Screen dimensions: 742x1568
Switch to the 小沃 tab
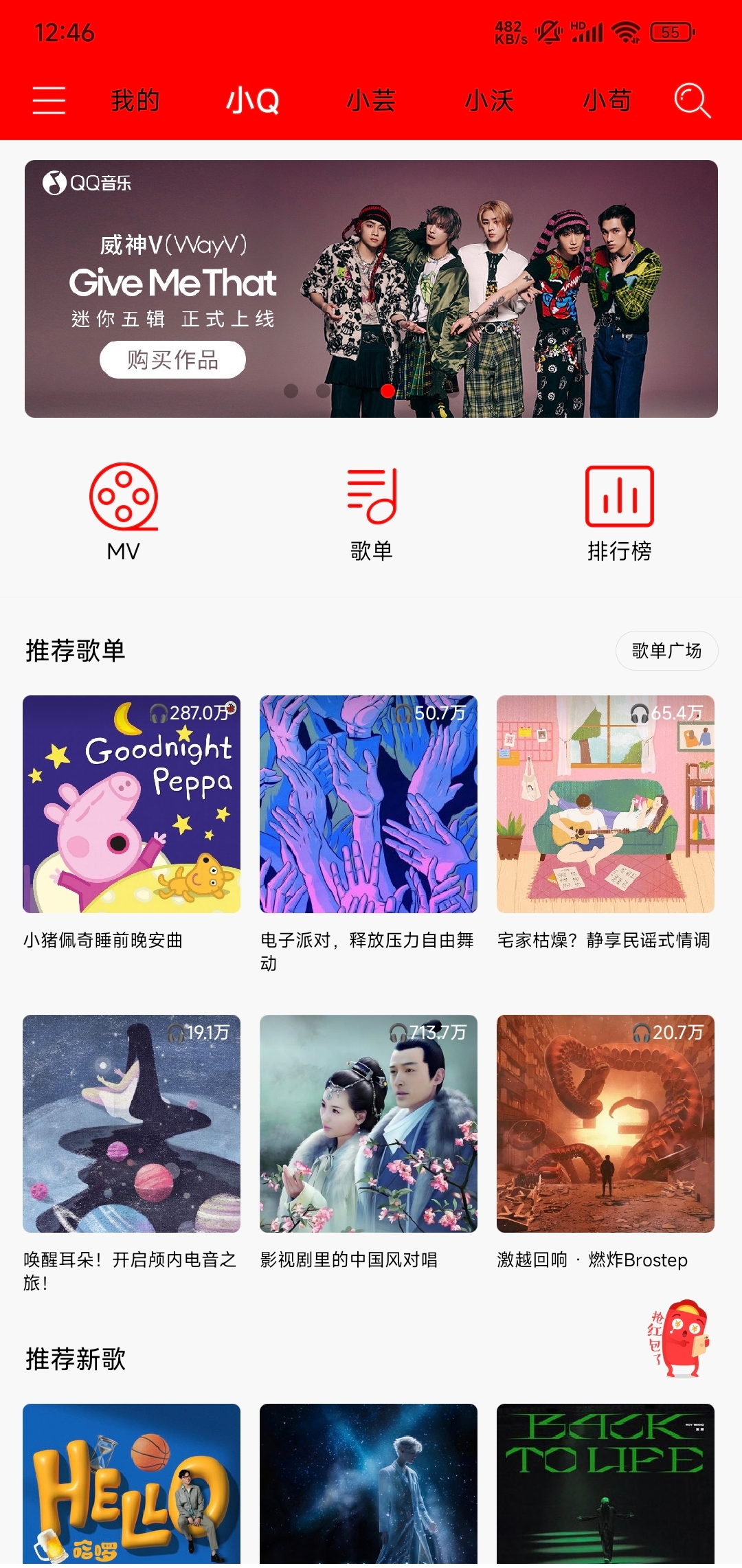[x=489, y=101]
